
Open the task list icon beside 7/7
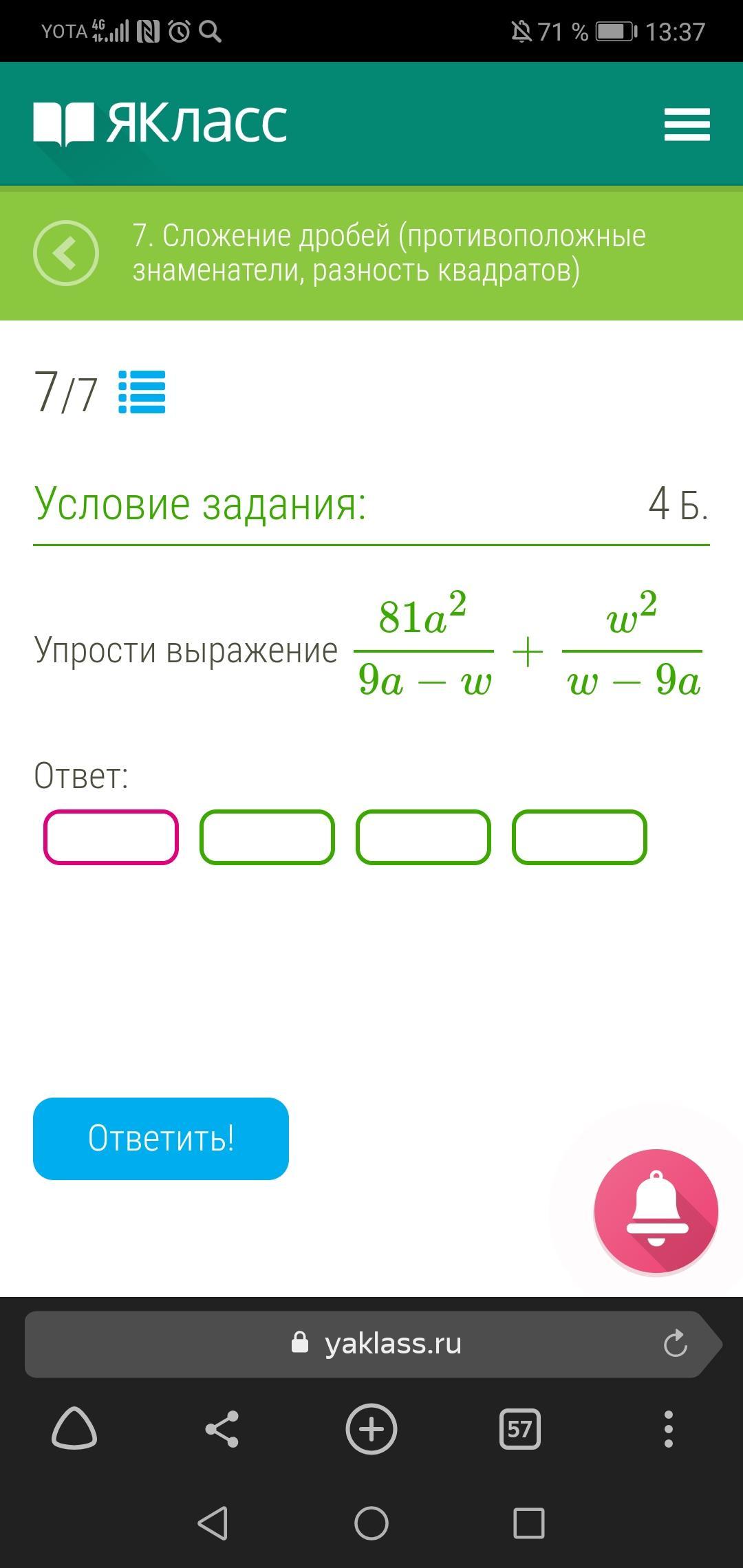point(142,392)
